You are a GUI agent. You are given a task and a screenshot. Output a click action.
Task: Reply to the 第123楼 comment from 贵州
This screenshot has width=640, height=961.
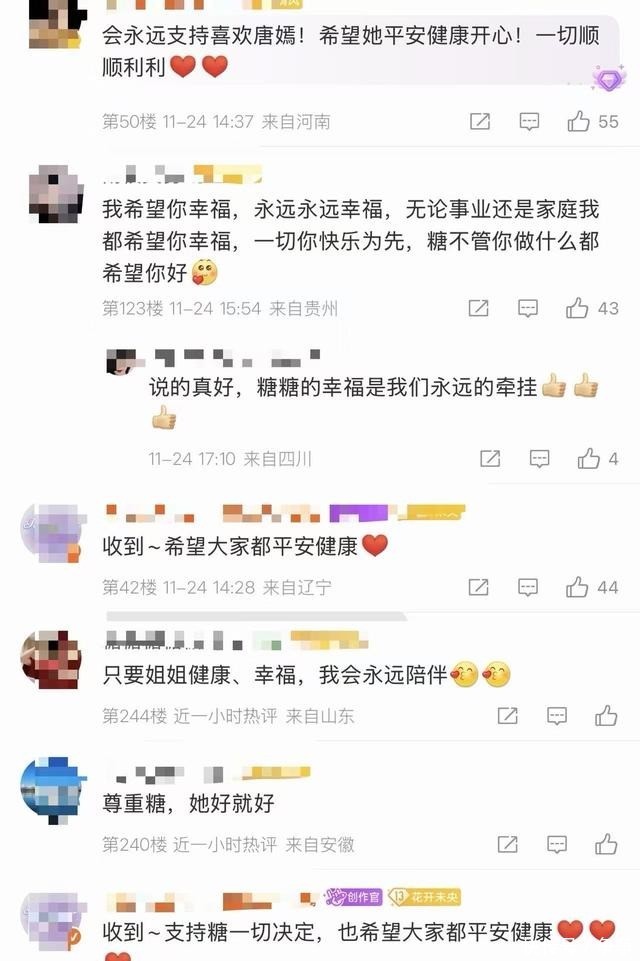click(x=528, y=308)
